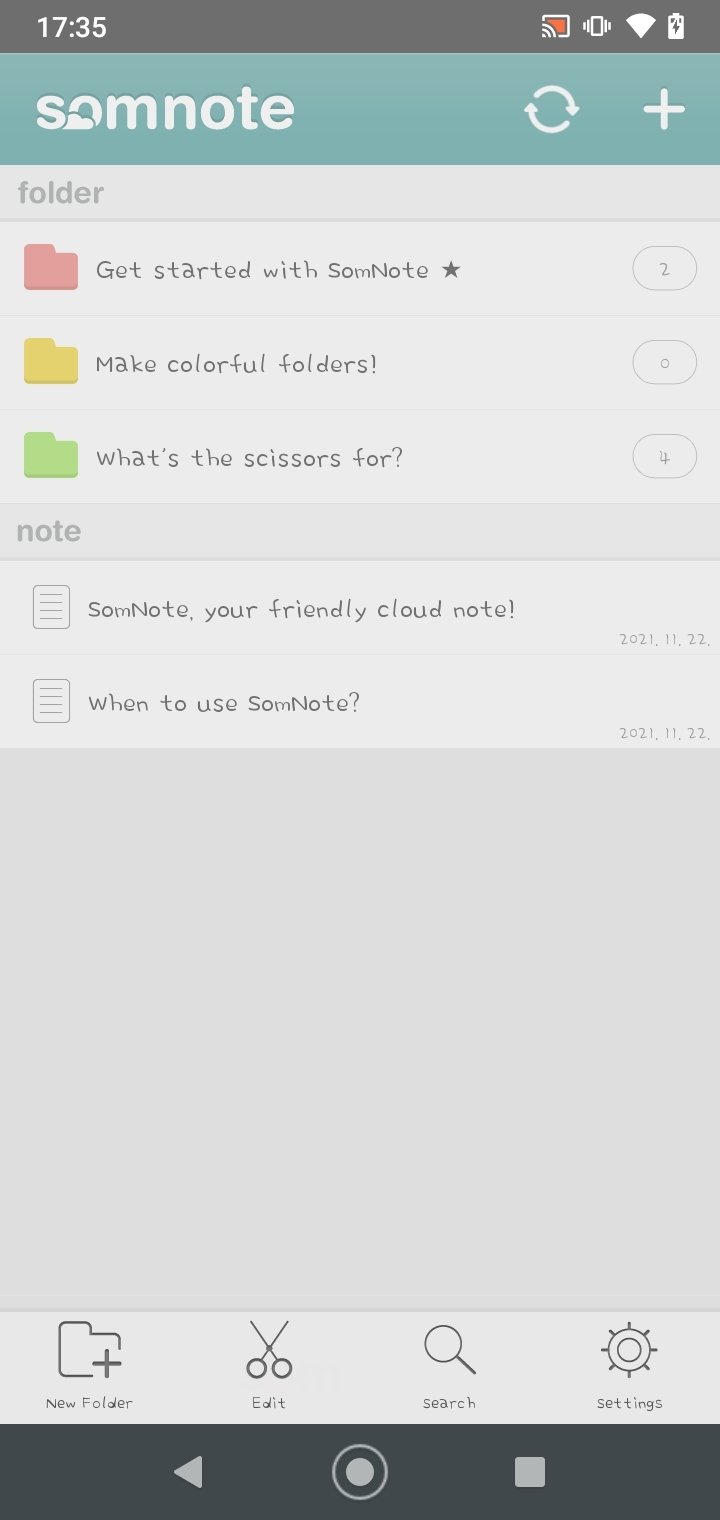Open the note SomNote, your friendly cloud note!
Image resolution: width=720 pixels, height=1520 pixels.
point(360,608)
